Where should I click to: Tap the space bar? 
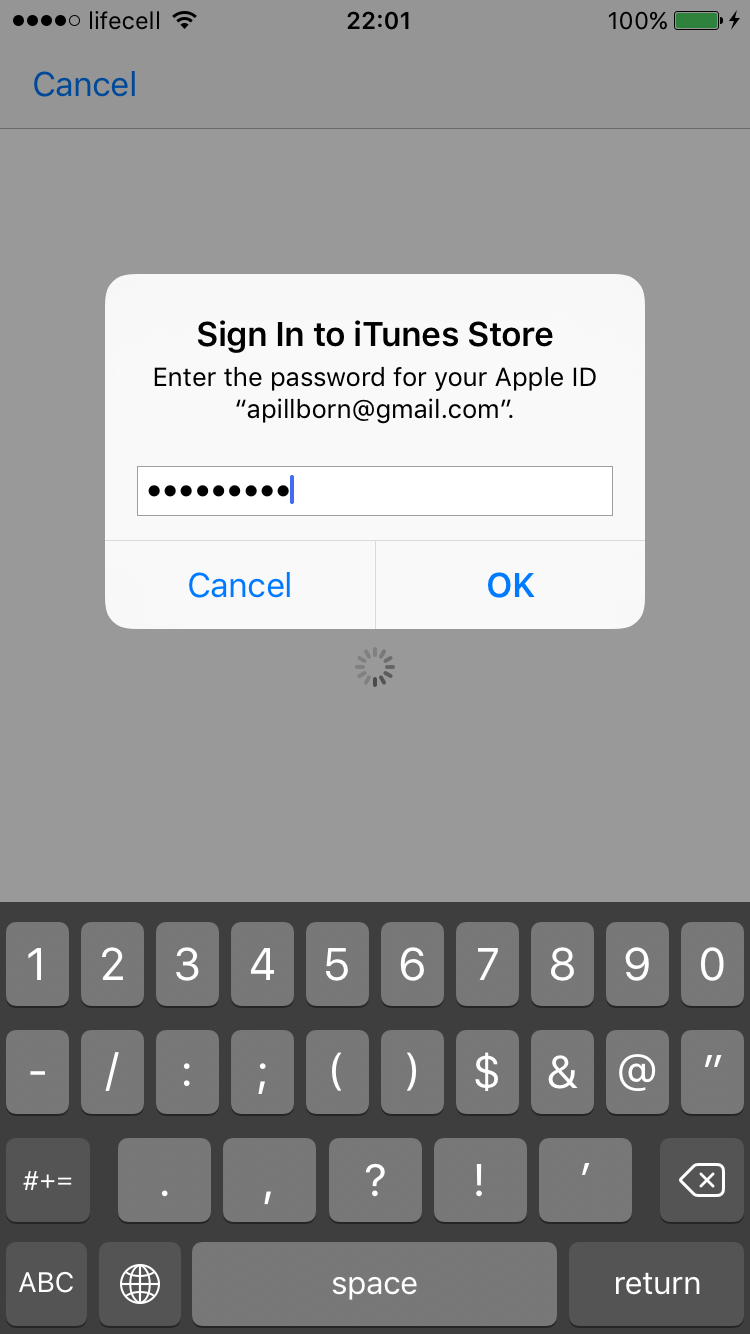374,1284
